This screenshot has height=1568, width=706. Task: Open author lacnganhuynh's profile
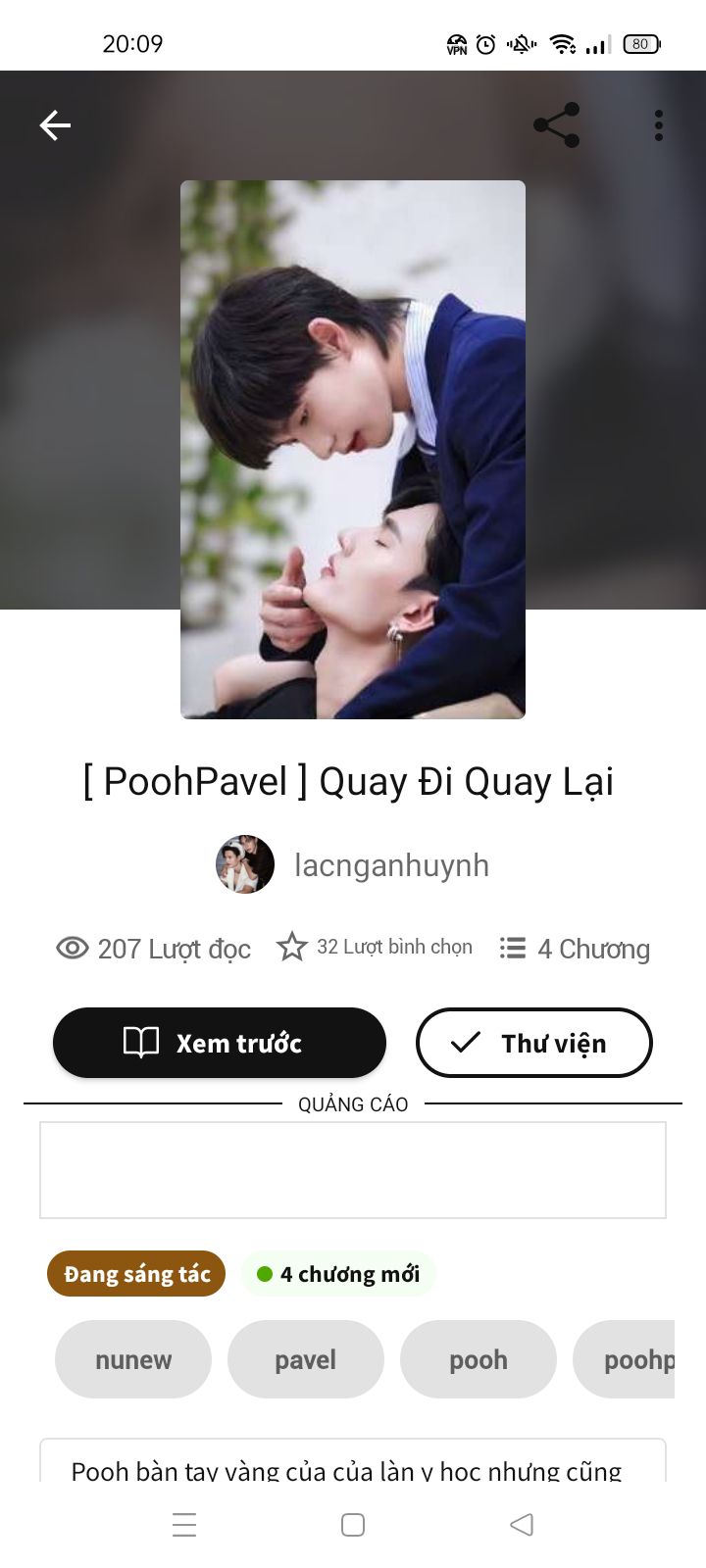tap(353, 864)
